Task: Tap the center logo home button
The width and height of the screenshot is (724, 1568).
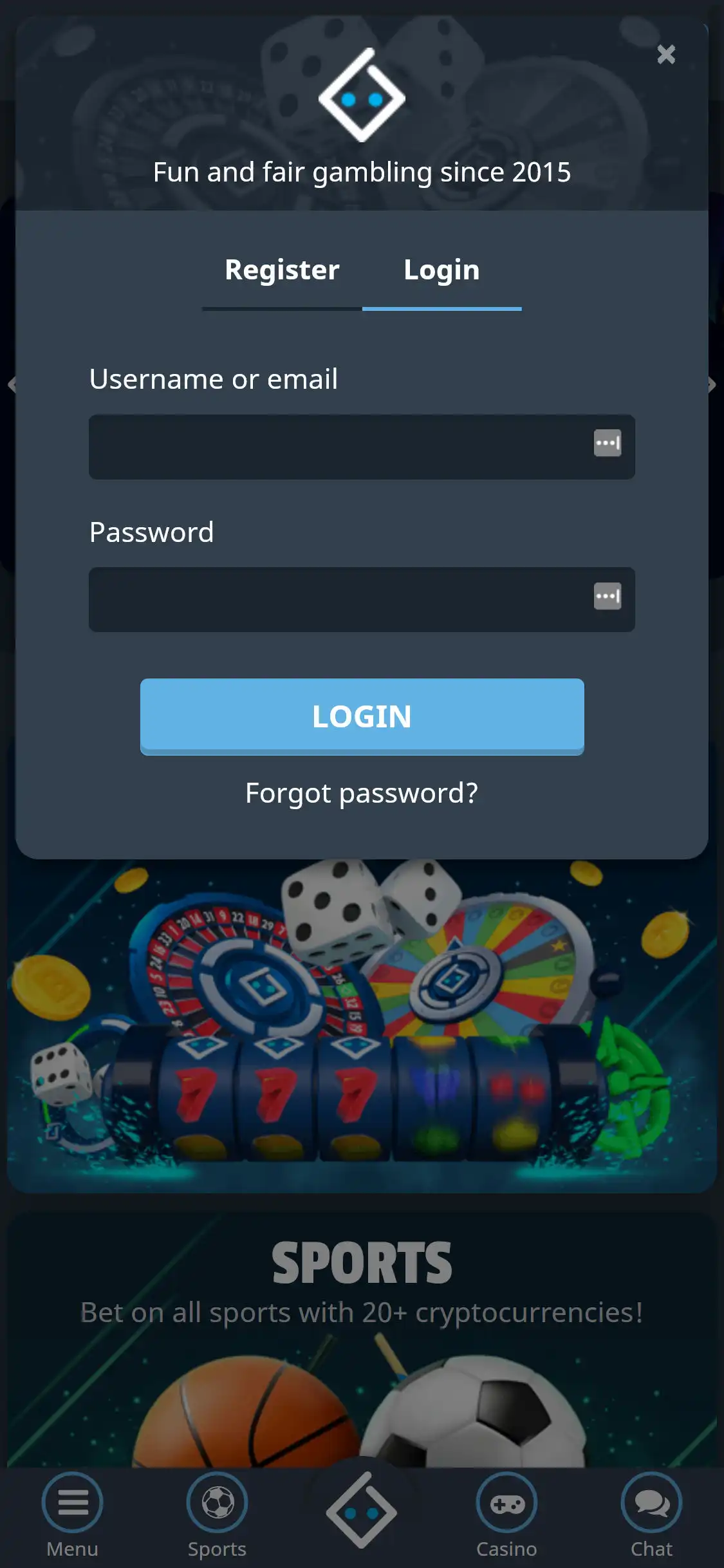Action: (x=362, y=1510)
